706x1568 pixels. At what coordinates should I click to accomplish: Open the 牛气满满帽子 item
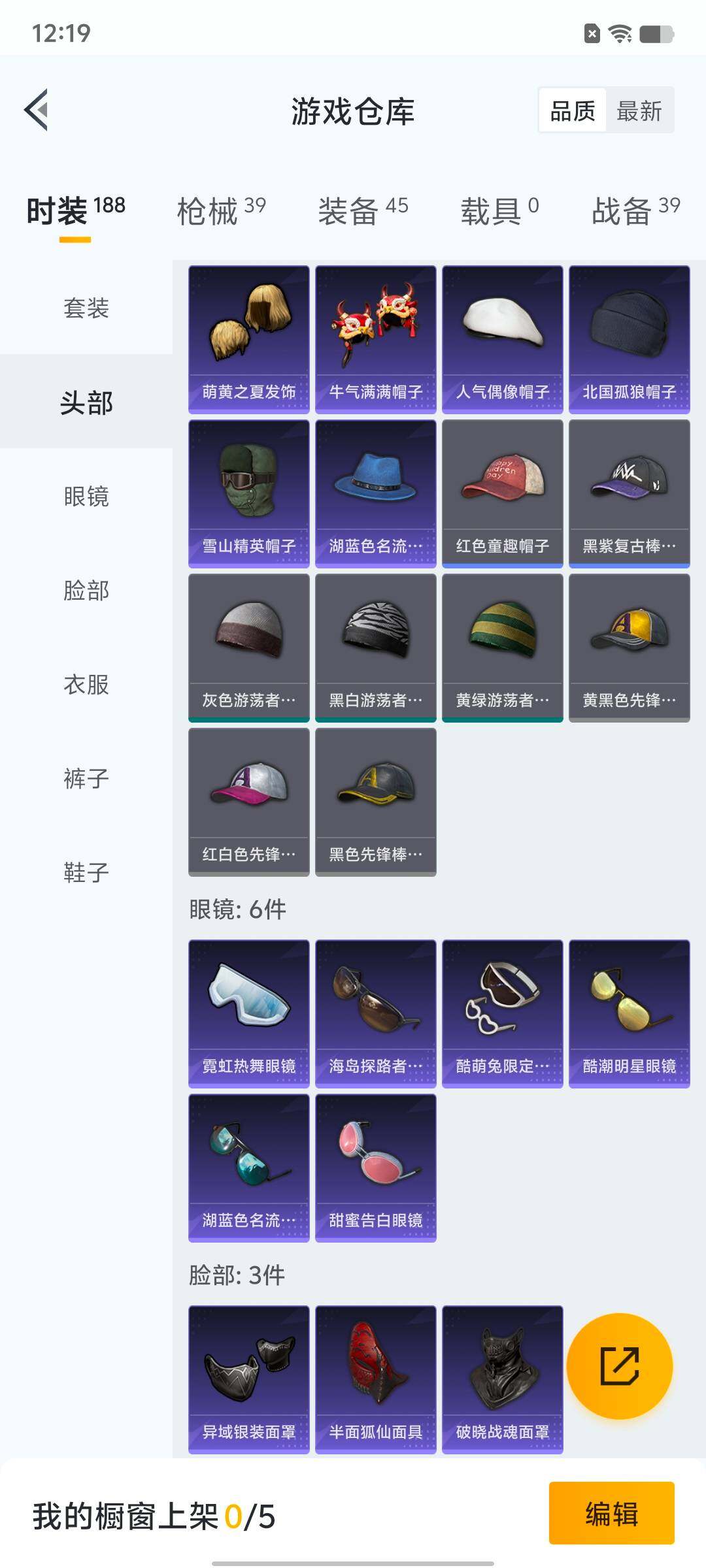[375, 339]
